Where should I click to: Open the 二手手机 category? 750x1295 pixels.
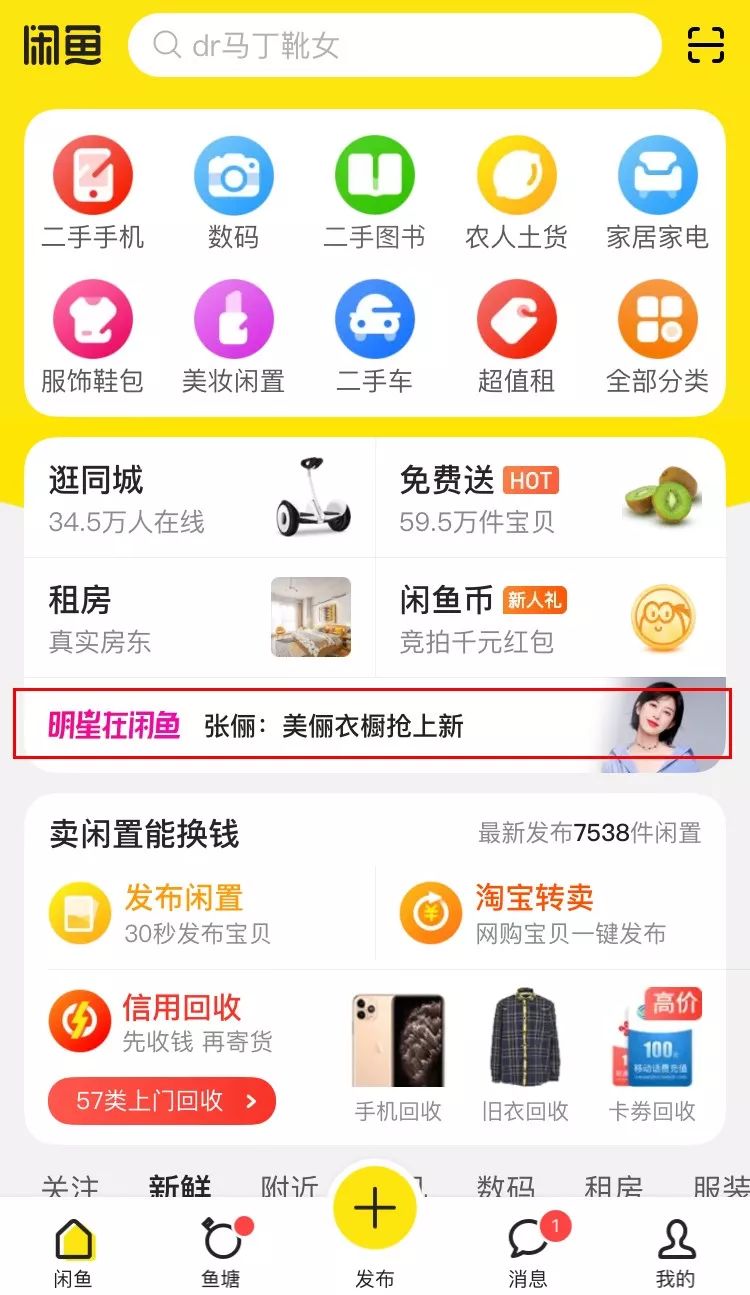[x=92, y=192]
